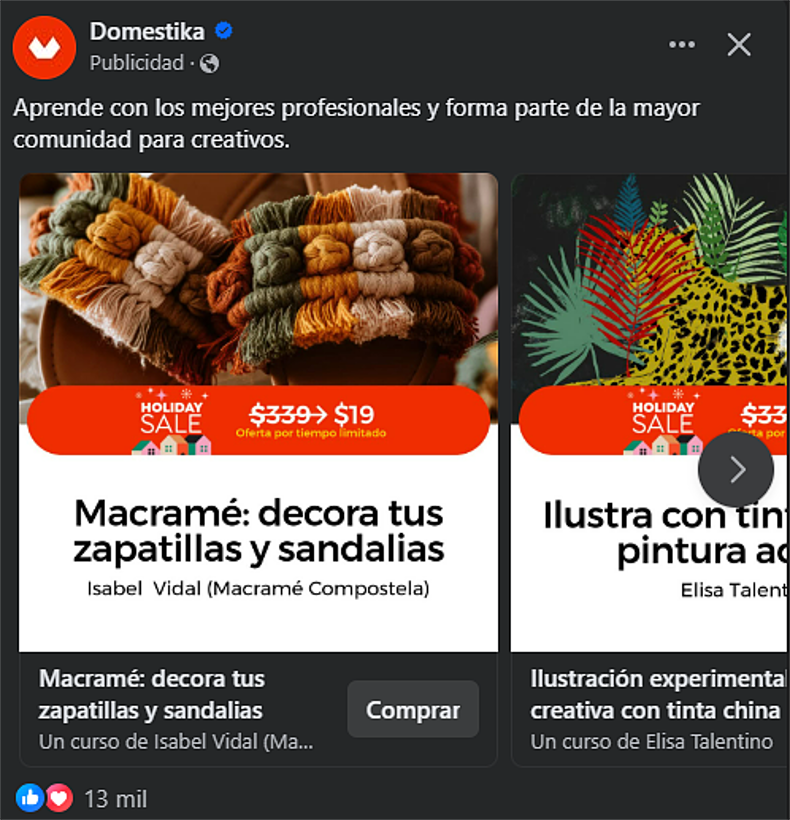Select the Domestika page name
The width and height of the screenshot is (790, 820).
[x=148, y=31]
